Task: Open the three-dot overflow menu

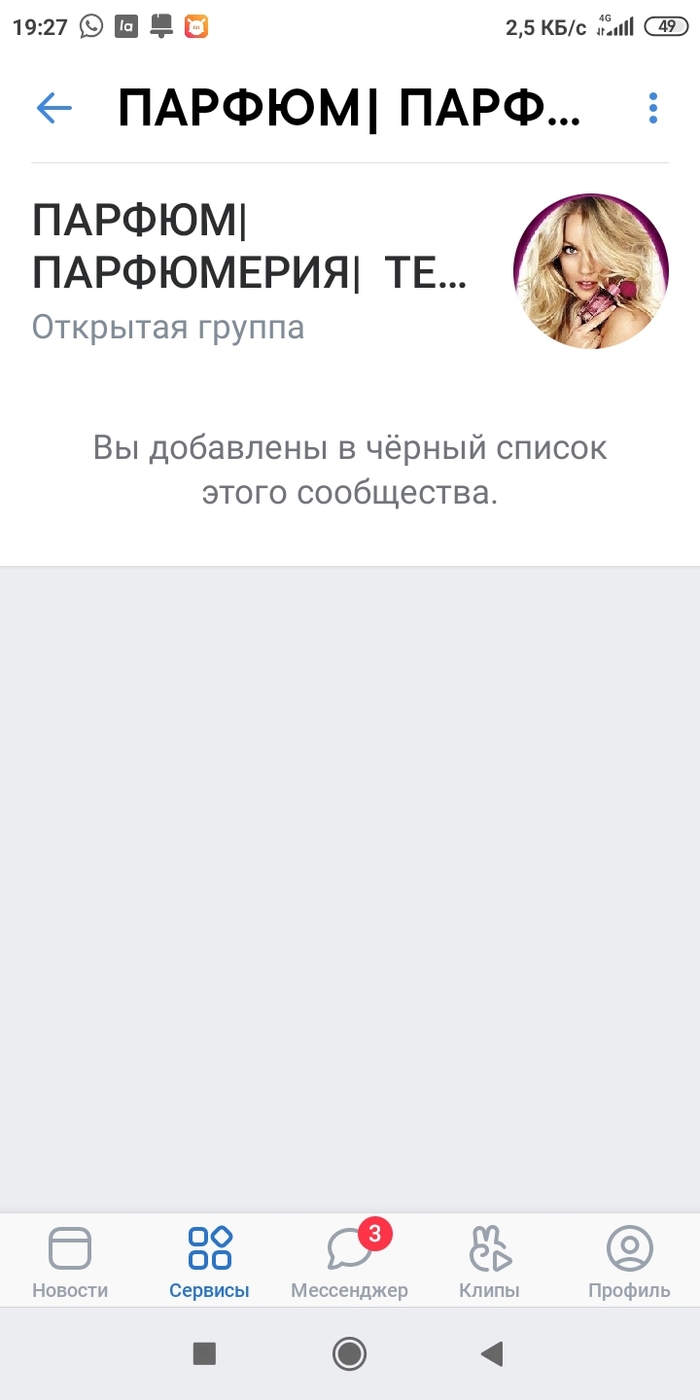Action: (653, 108)
